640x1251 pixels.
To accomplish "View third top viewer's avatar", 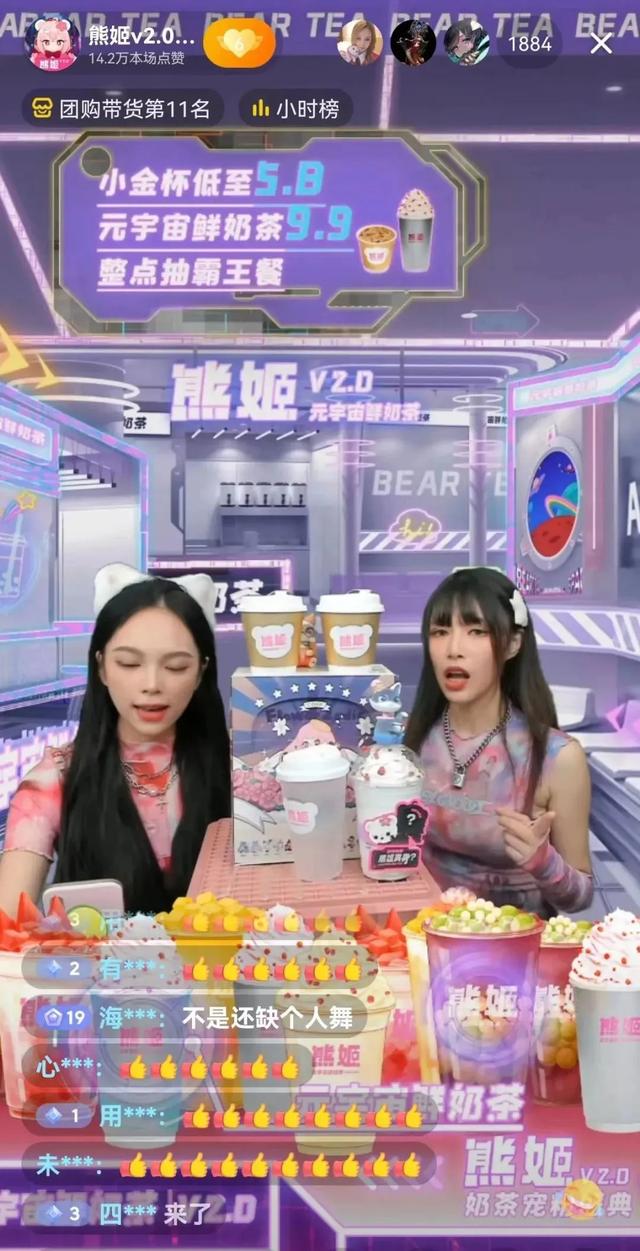I will (x=465, y=43).
